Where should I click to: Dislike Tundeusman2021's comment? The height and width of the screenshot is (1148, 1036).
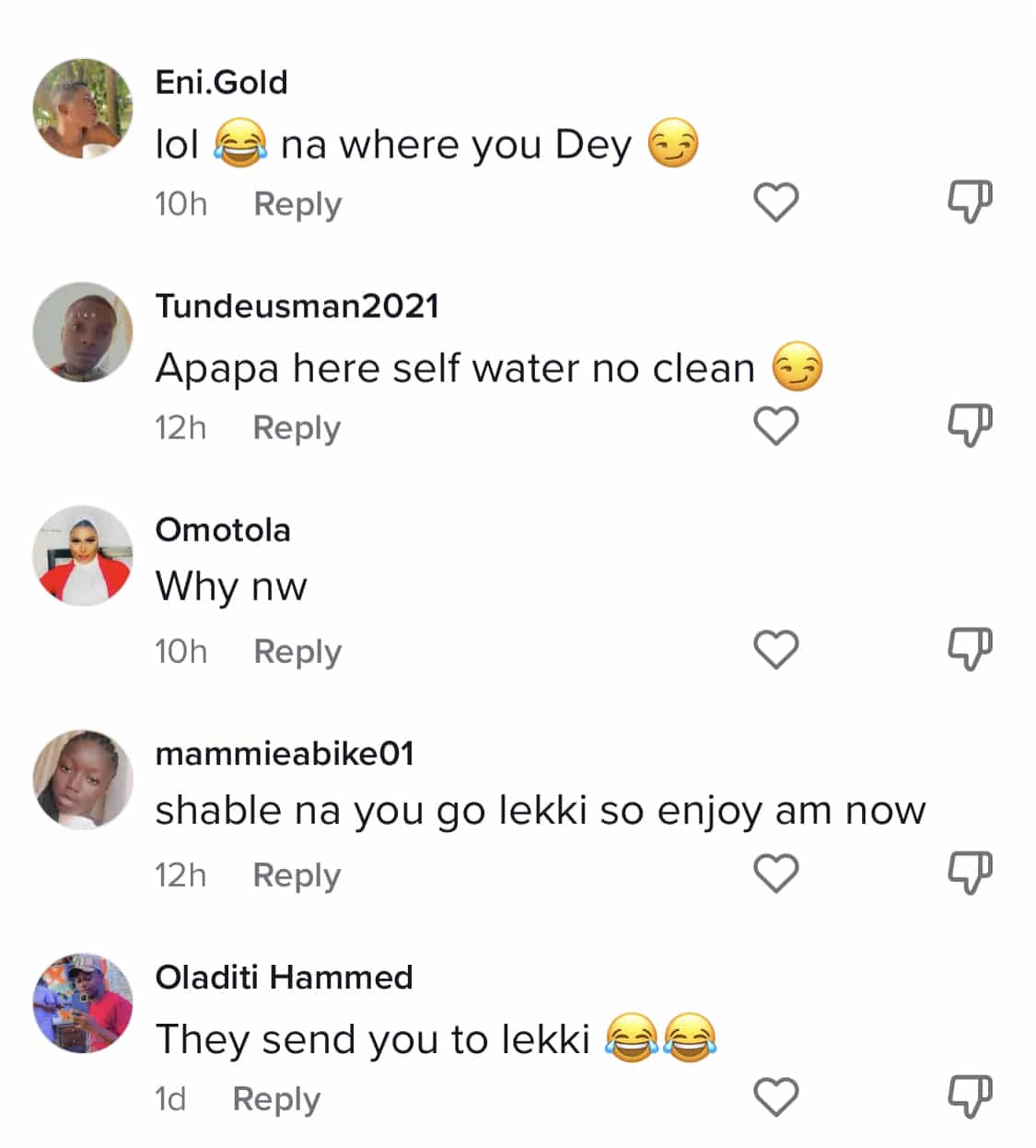click(x=970, y=425)
